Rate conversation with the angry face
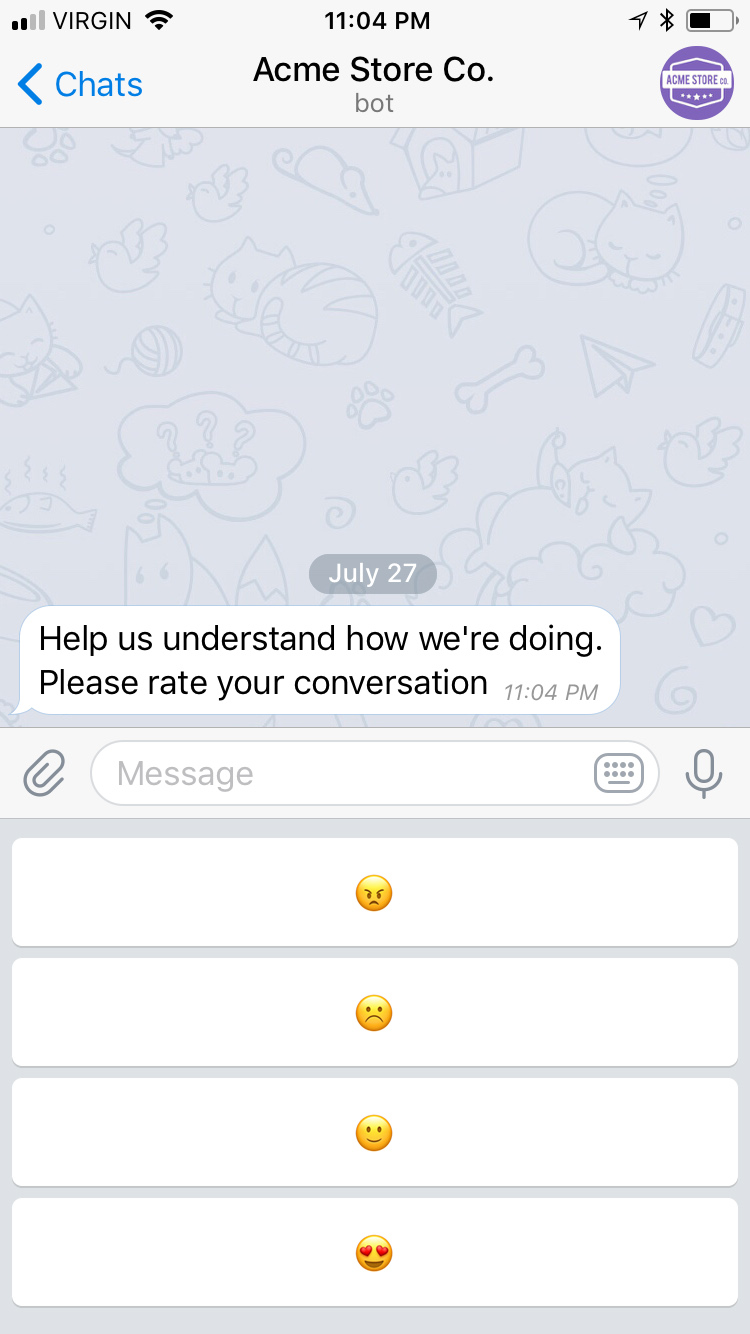The image size is (750, 1334). (374, 892)
